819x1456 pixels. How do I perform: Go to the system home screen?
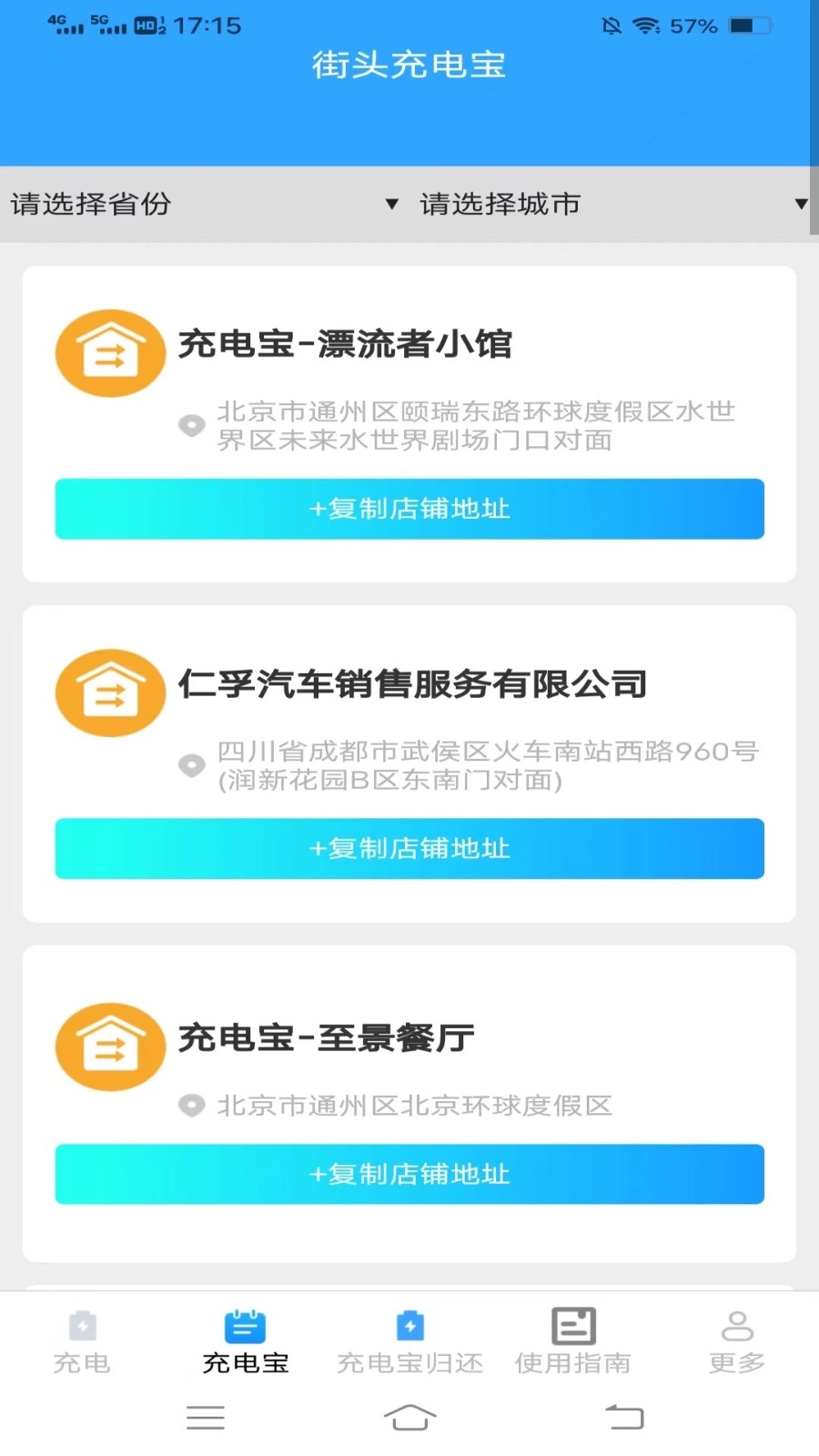(409, 1417)
